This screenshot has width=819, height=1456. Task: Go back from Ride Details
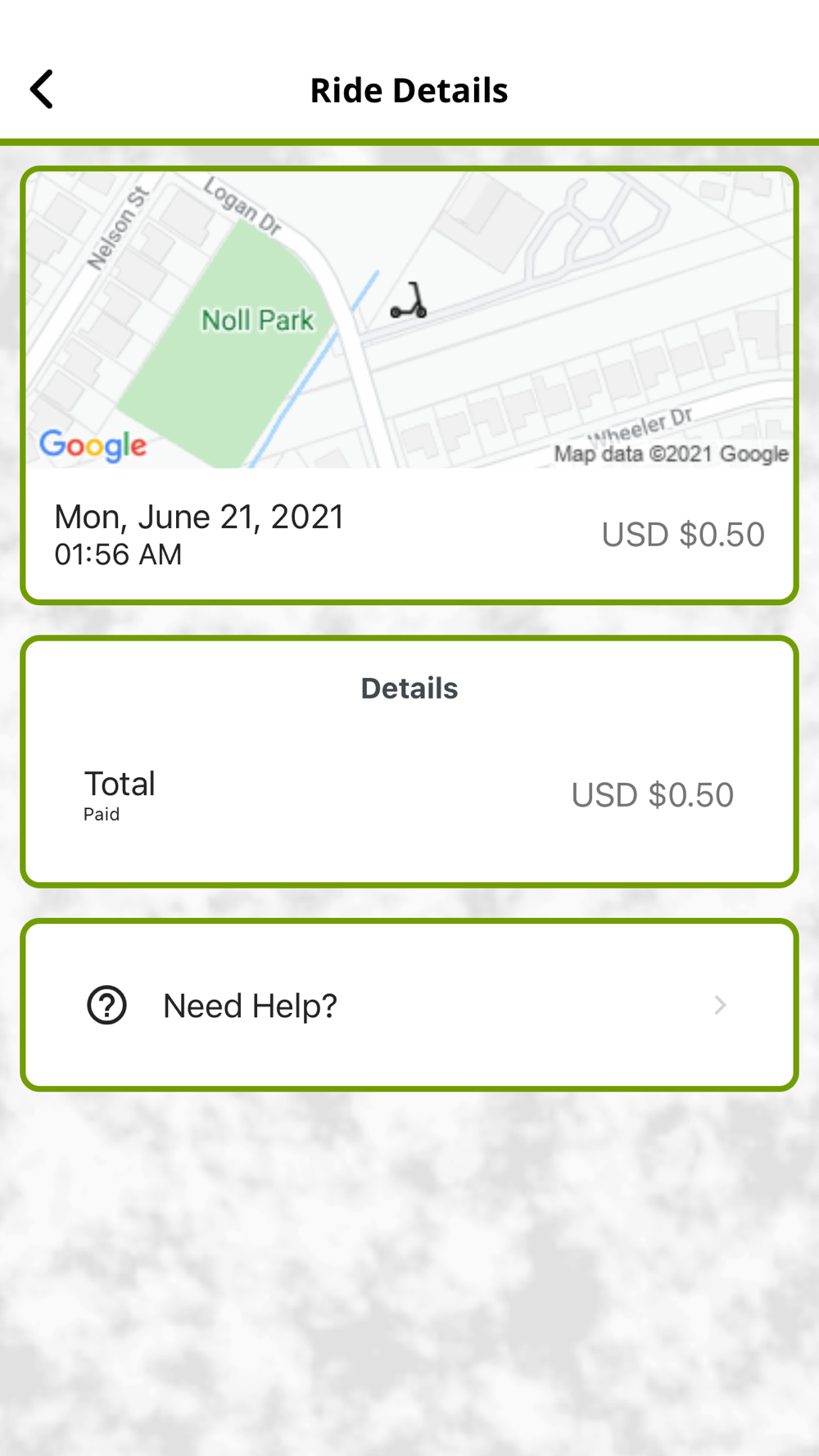[x=43, y=89]
